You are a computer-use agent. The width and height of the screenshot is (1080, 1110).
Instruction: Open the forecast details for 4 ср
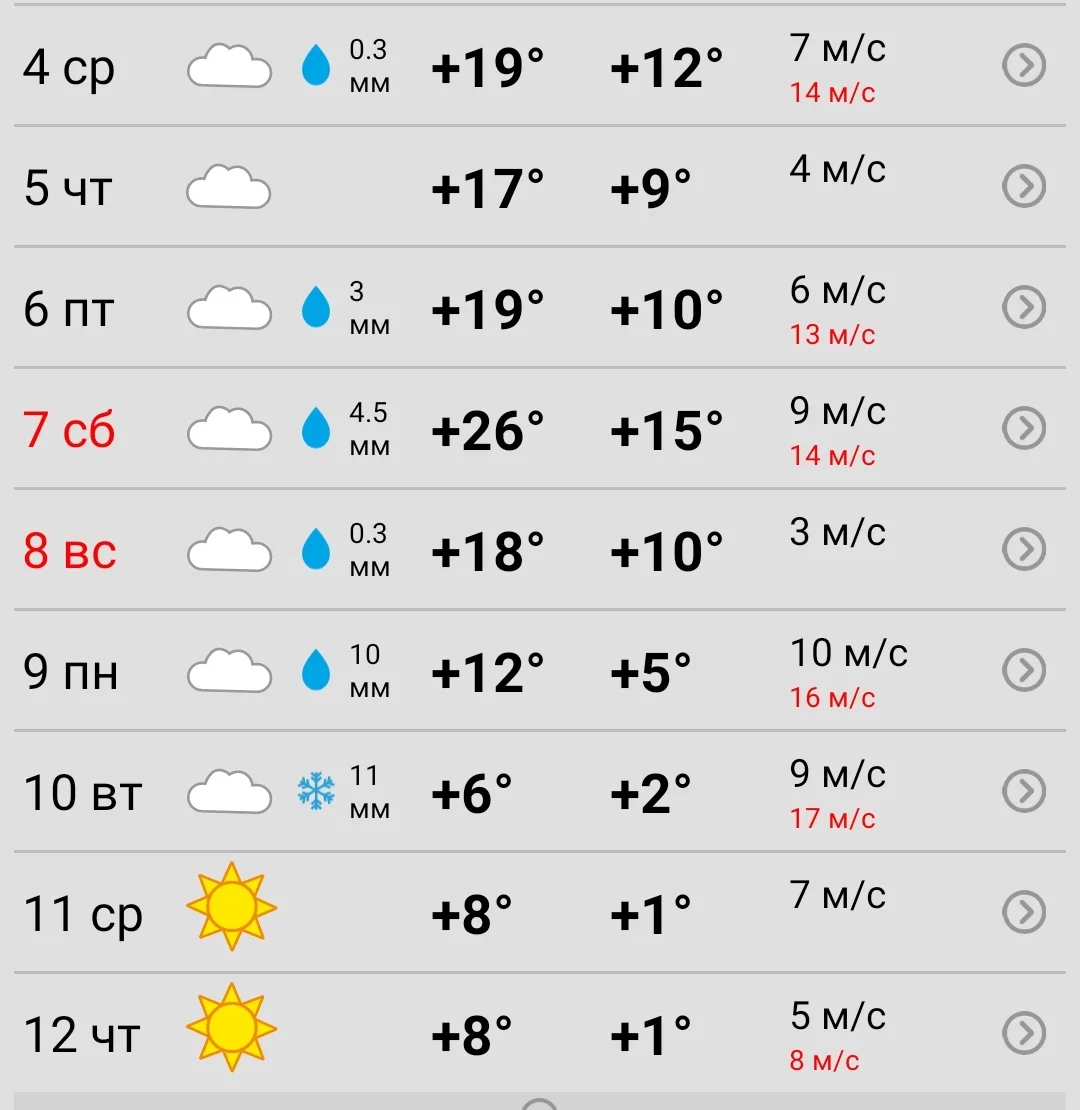coord(1023,66)
